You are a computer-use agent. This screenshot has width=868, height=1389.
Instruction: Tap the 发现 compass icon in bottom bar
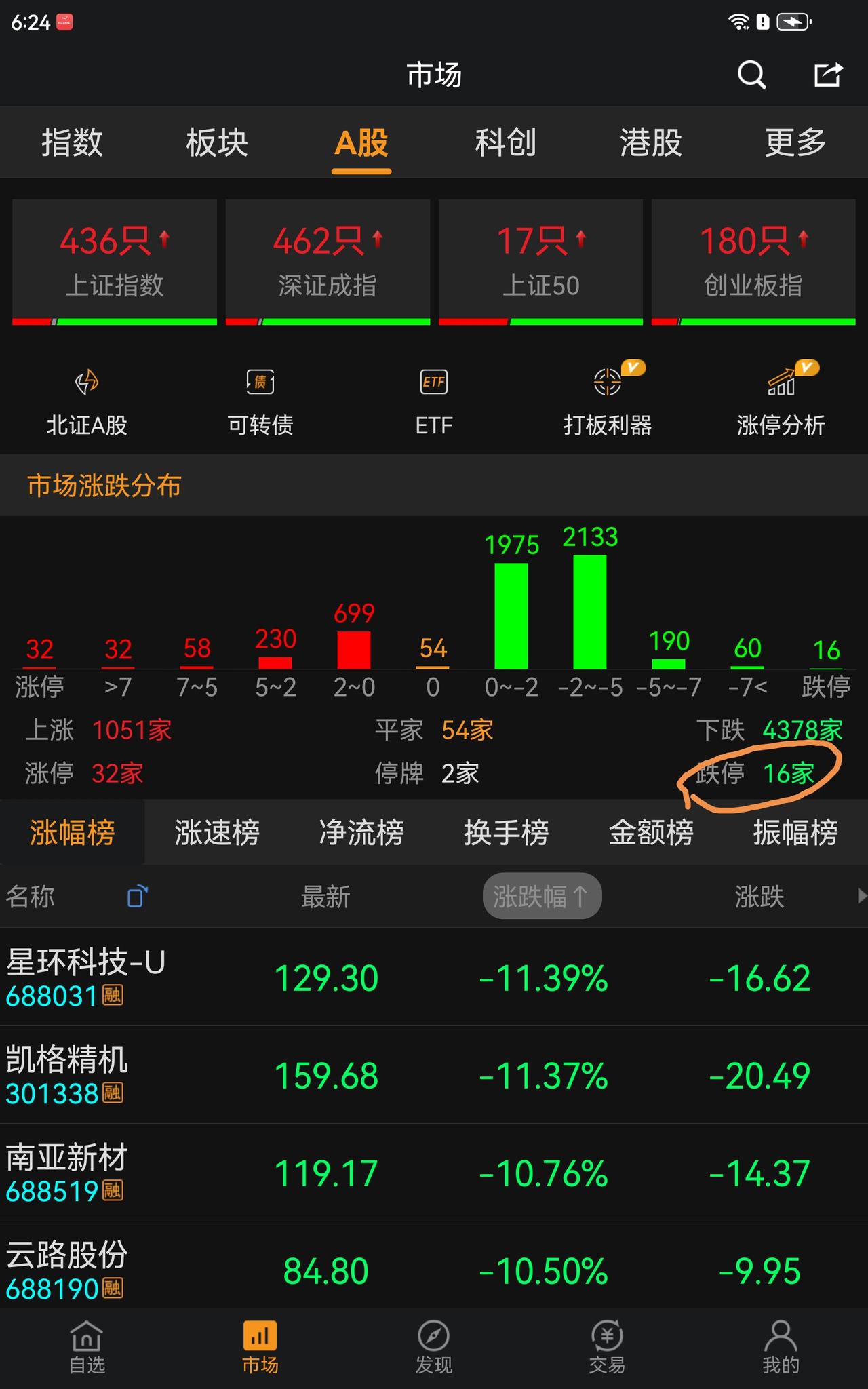(x=434, y=1335)
